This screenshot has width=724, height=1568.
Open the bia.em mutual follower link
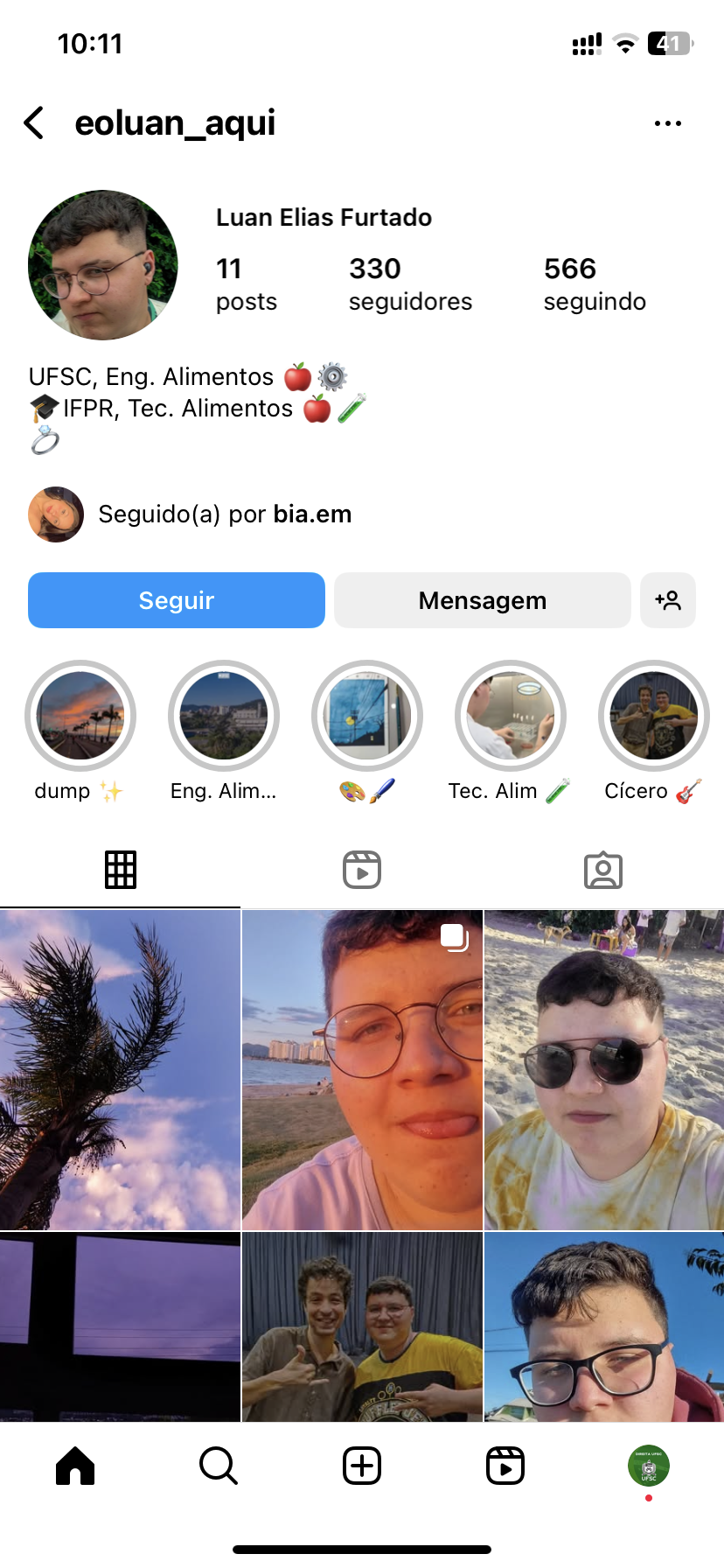pos(312,514)
